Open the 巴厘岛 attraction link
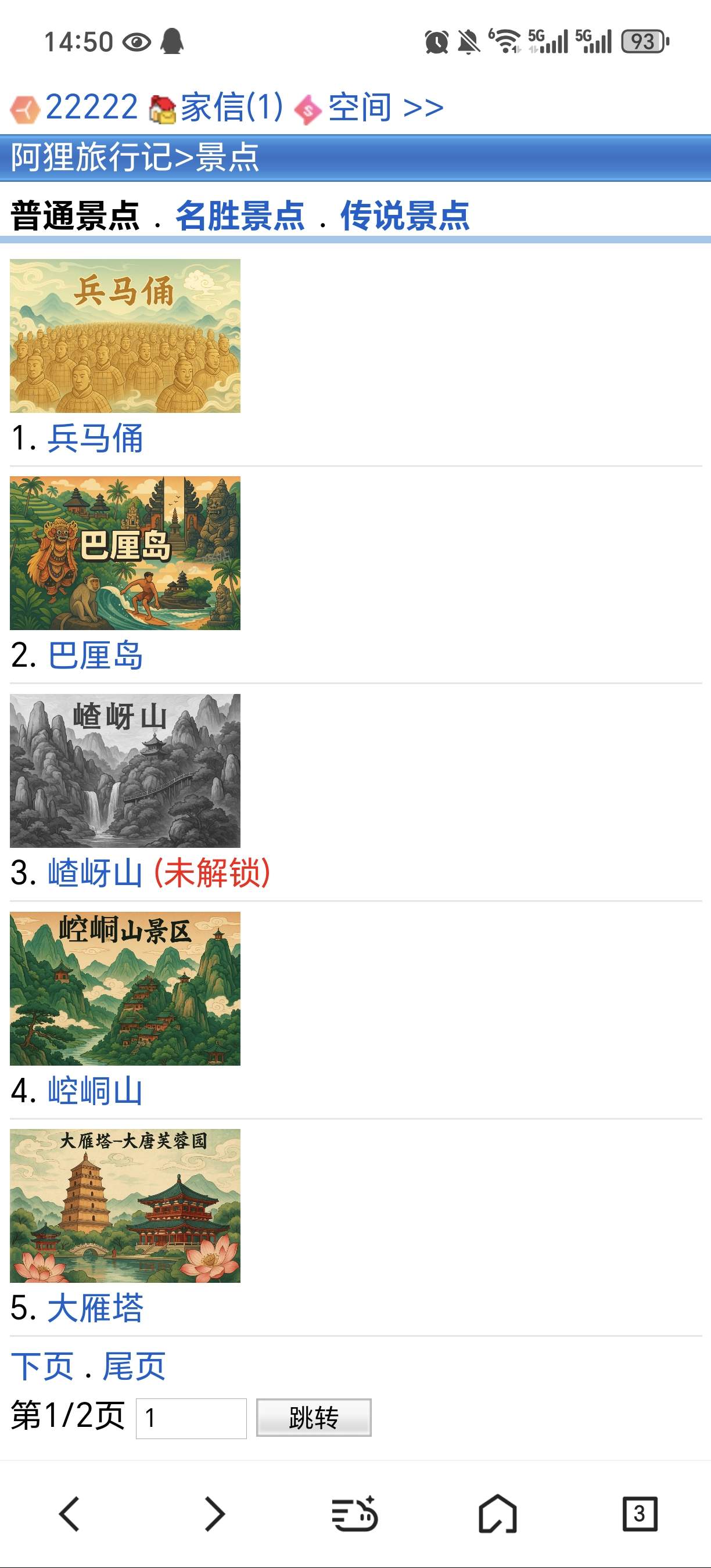Image resolution: width=711 pixels, height=1568 pixels. [x=95, y=656]
